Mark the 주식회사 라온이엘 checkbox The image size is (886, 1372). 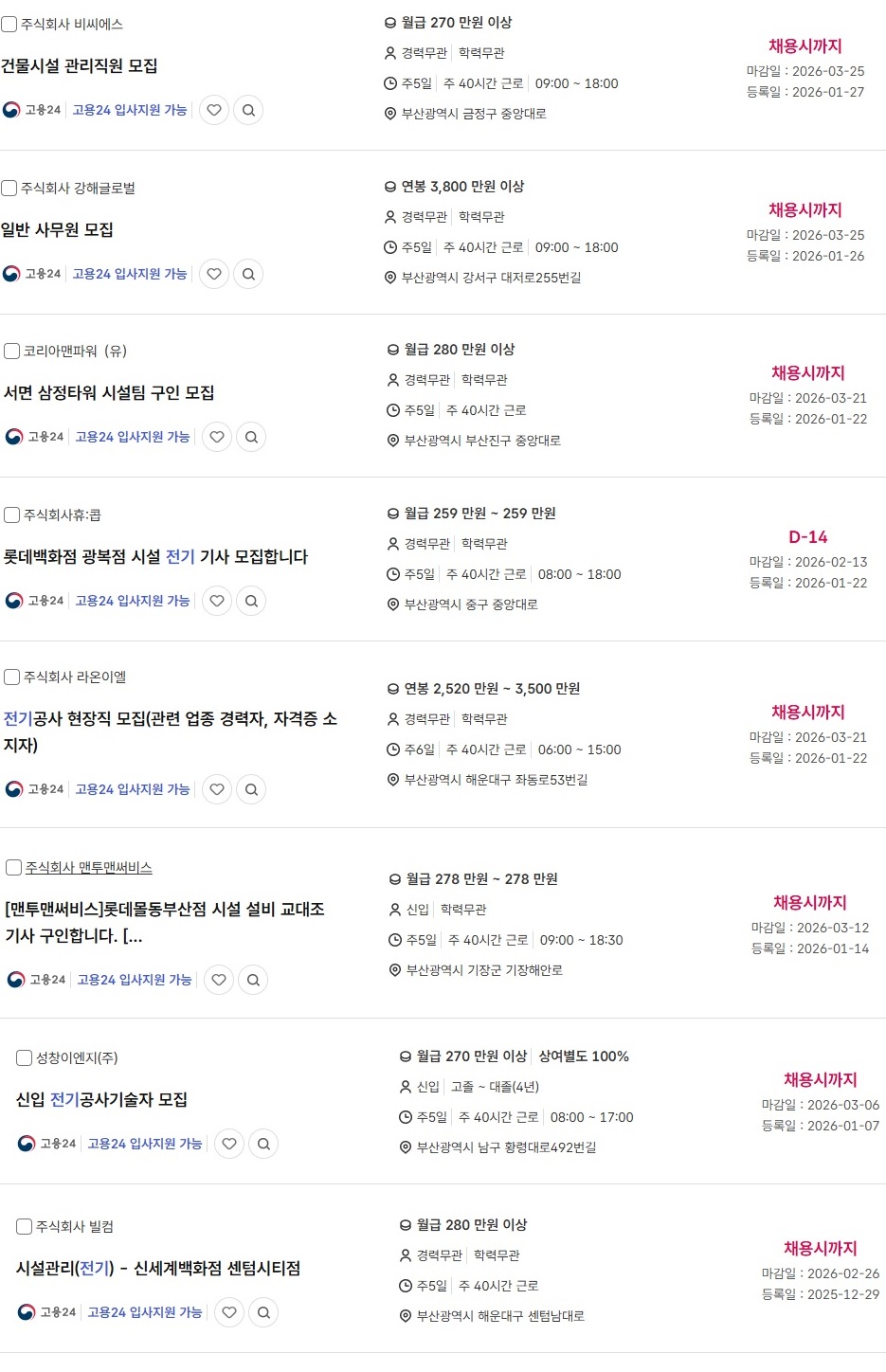[x=12, y=677]
